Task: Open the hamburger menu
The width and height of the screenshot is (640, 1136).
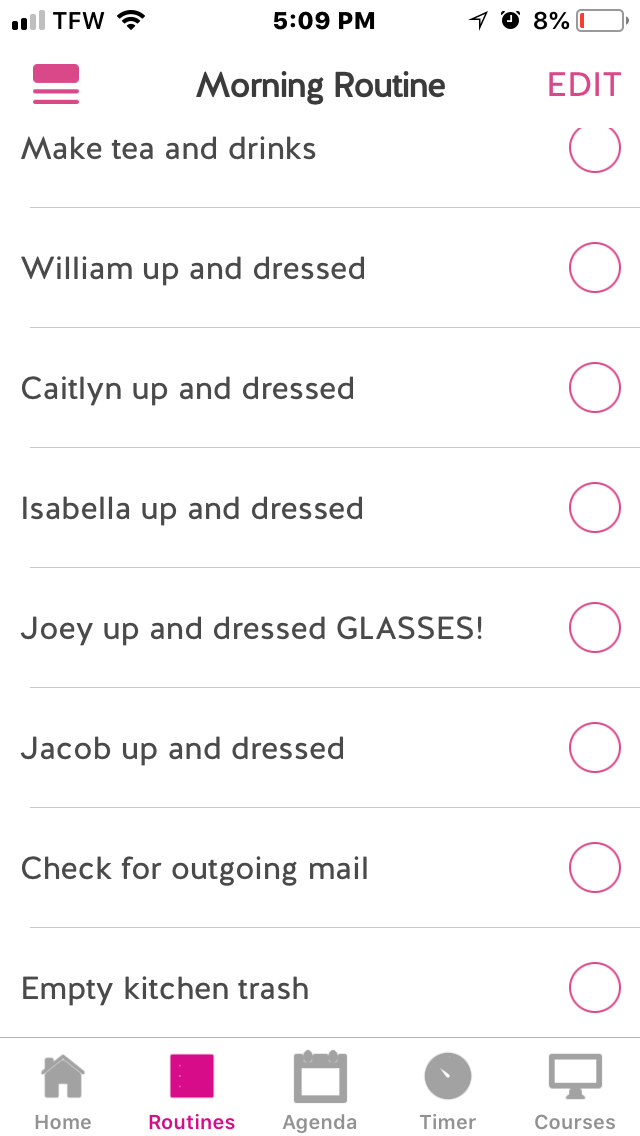Action: 56,85
